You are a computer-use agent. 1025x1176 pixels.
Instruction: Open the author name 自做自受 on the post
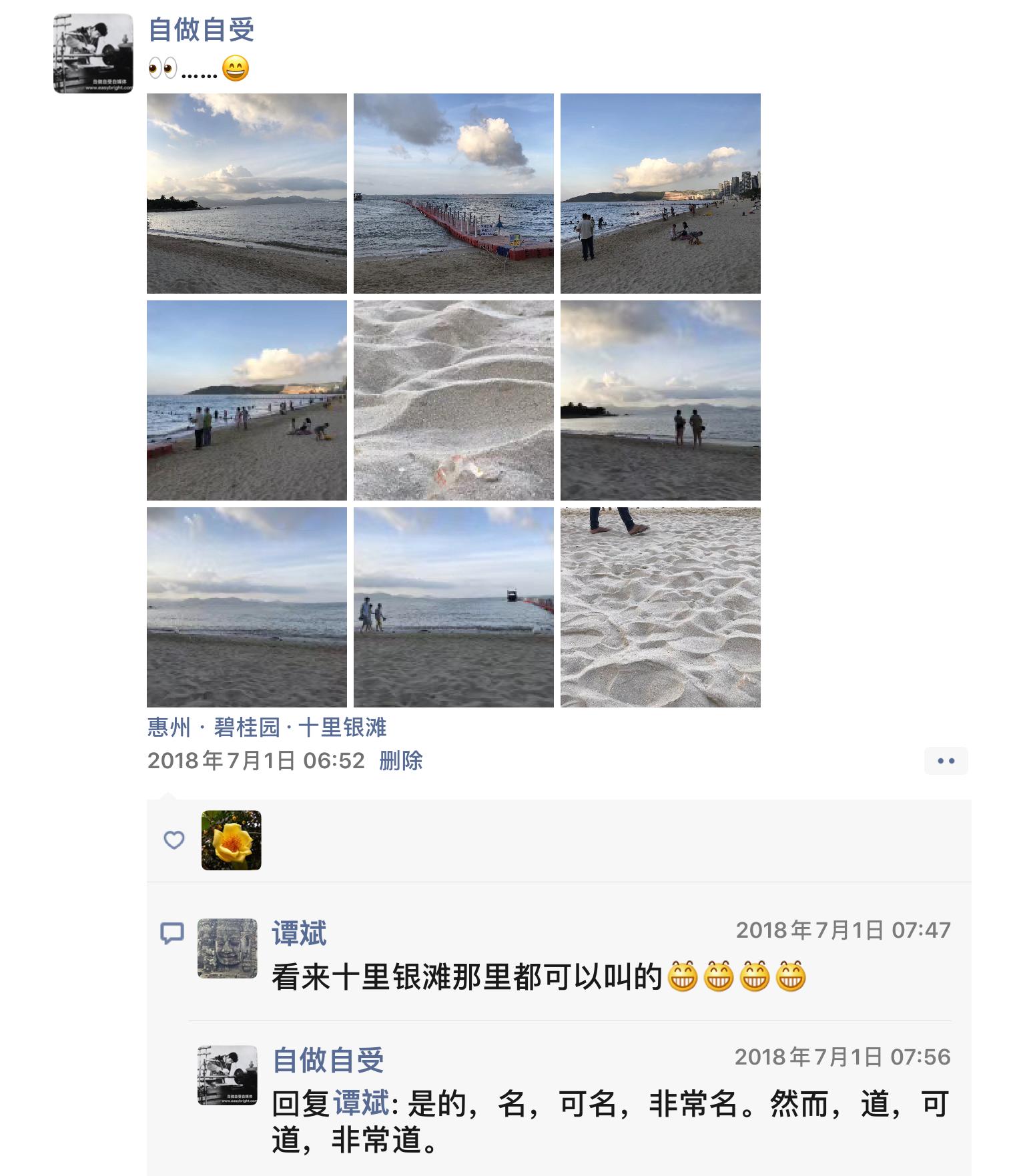click(x=201, y=29)
